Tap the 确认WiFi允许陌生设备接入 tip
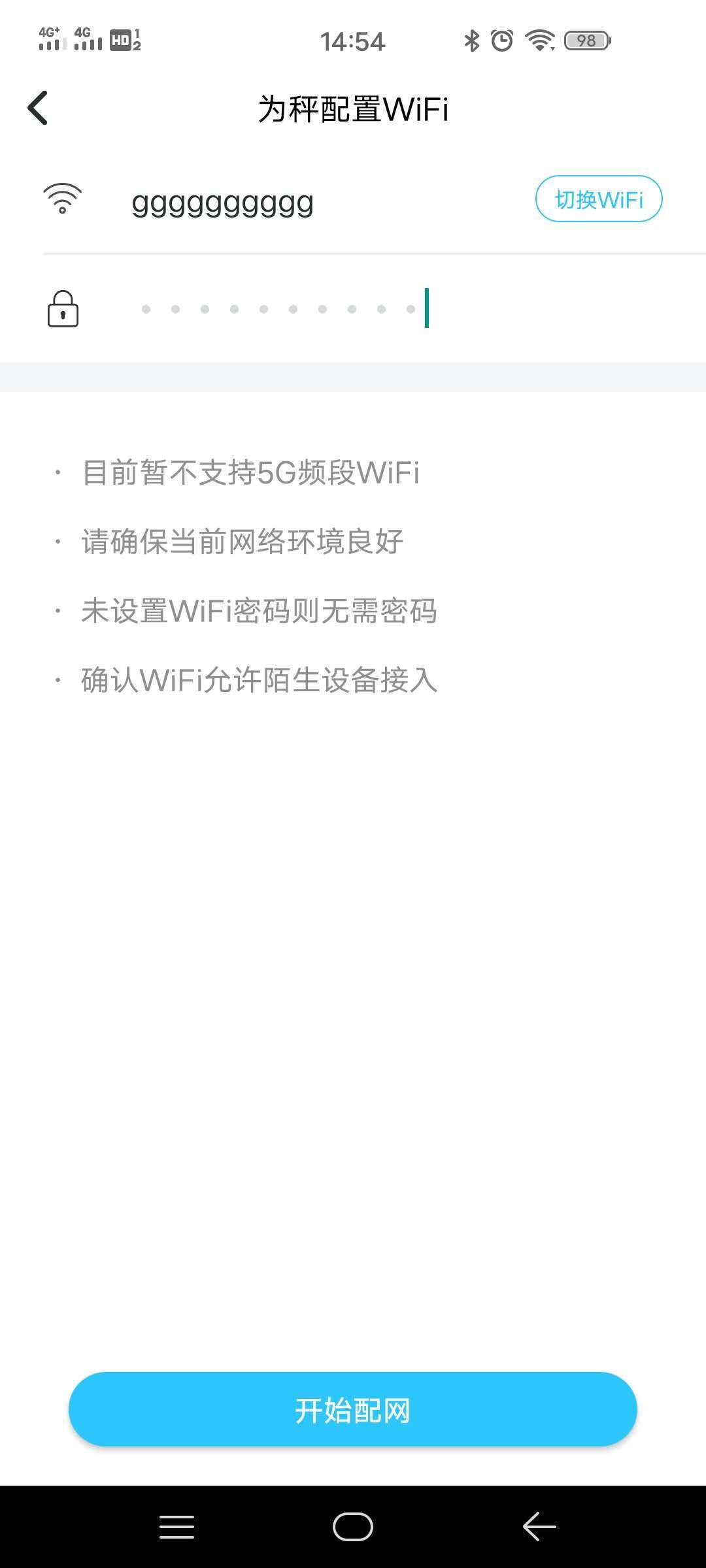 pos(259,681)
